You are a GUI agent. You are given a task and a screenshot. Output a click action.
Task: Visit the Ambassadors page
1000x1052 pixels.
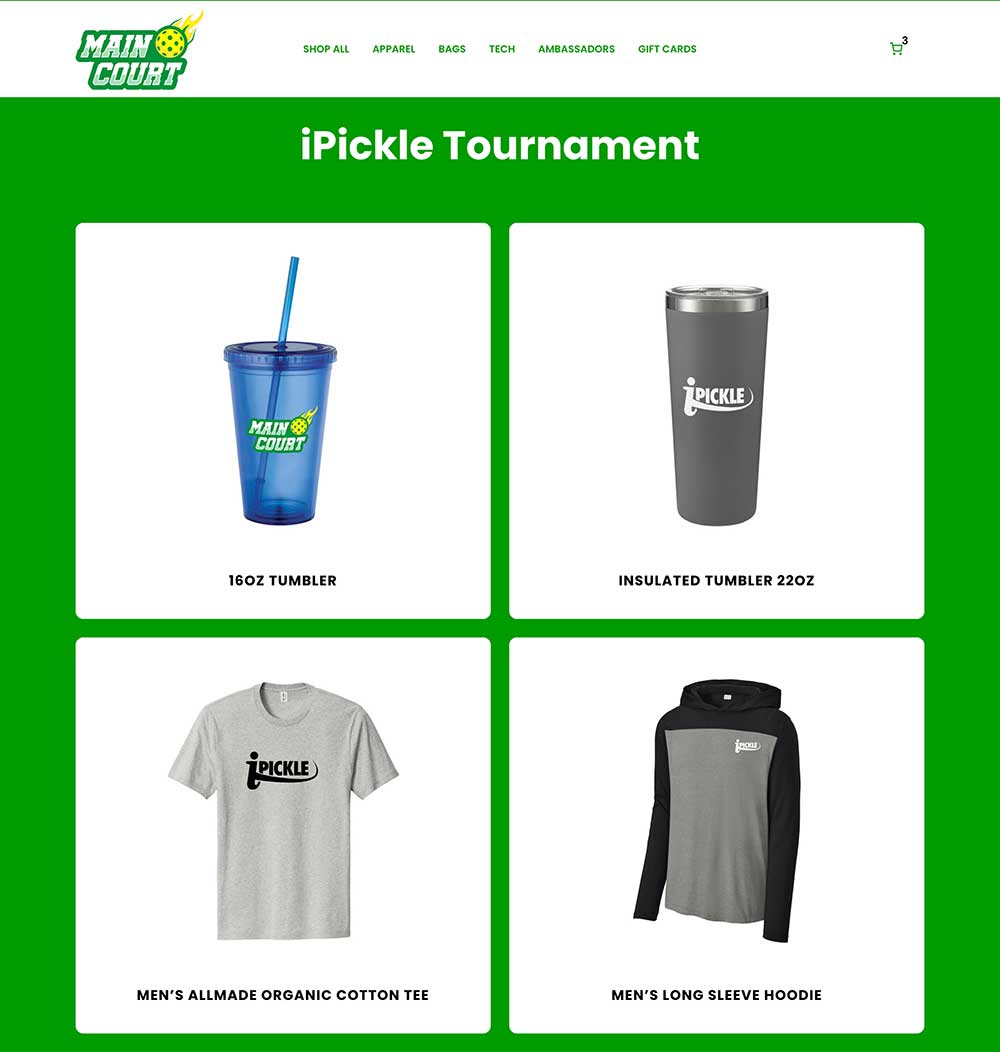coord(576,49)
